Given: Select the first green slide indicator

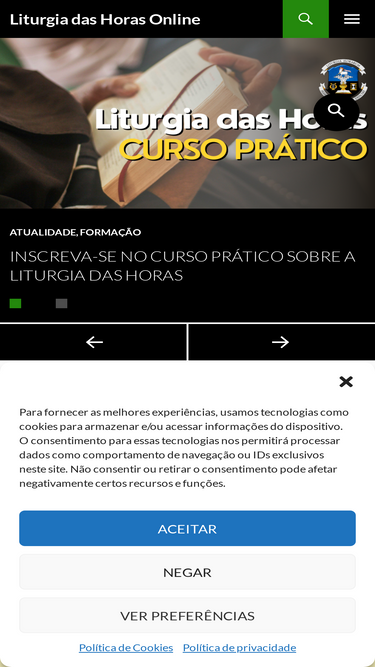Looking at the screenshot, I should 15,303.
